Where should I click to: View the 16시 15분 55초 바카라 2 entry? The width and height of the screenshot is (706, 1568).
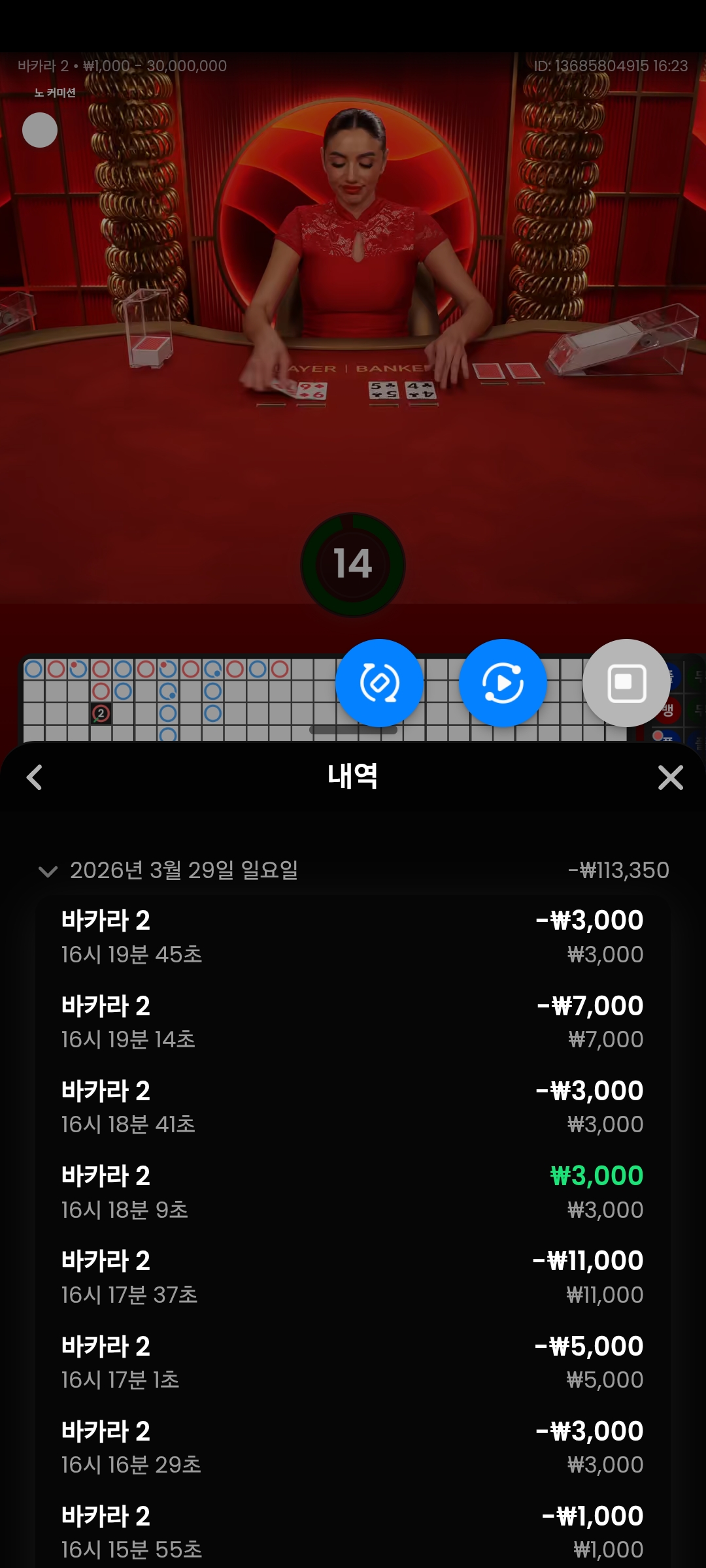pos(353,1532)
